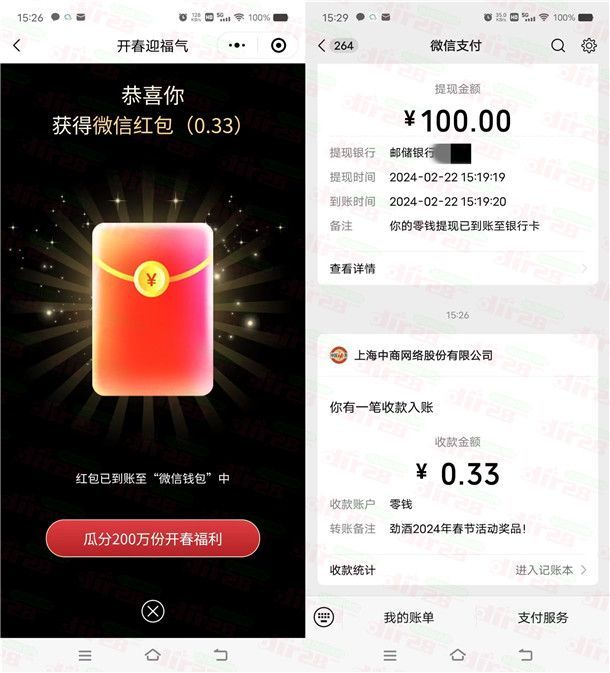Go back to the chat list showing 264

pyautogui.click(x=334, y=46)
